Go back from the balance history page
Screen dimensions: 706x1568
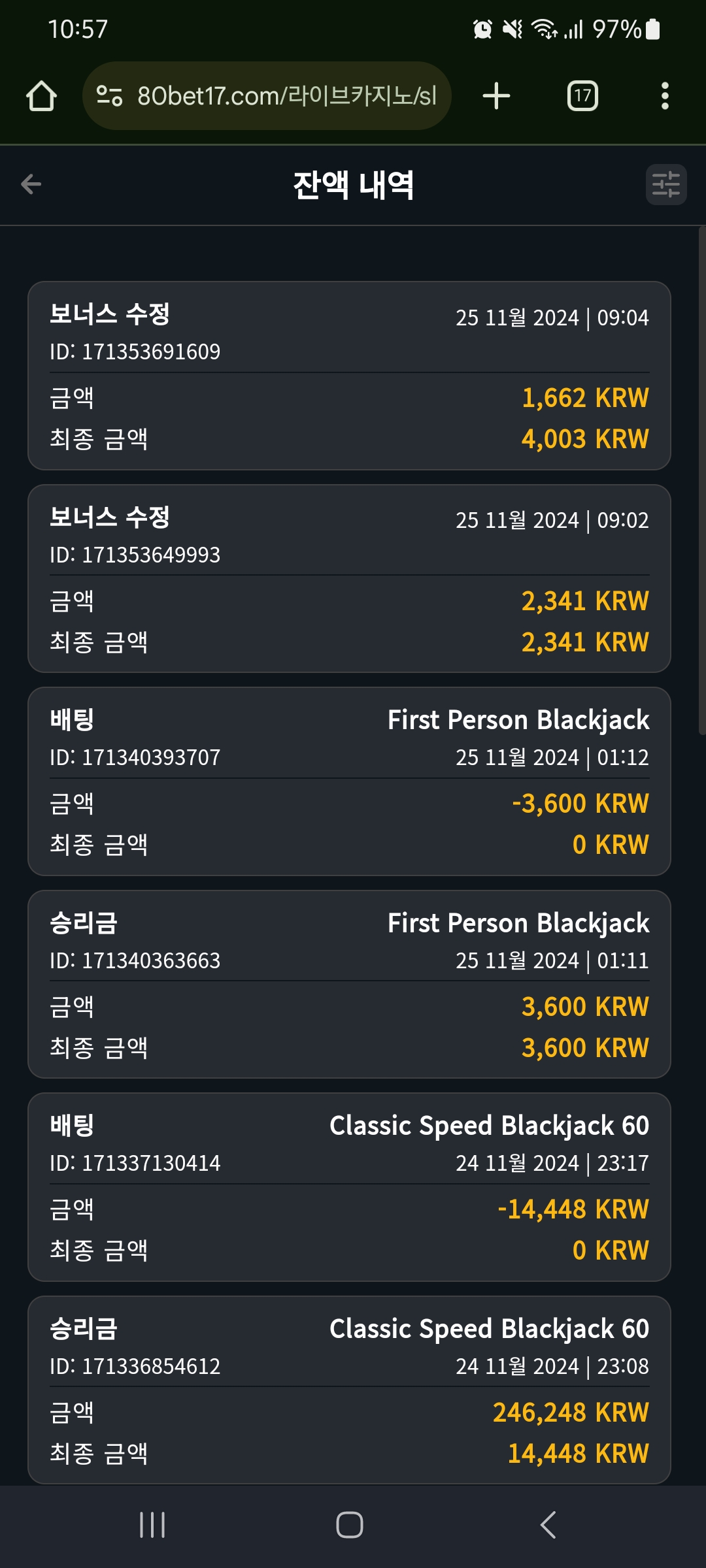[x=31, y=185]
